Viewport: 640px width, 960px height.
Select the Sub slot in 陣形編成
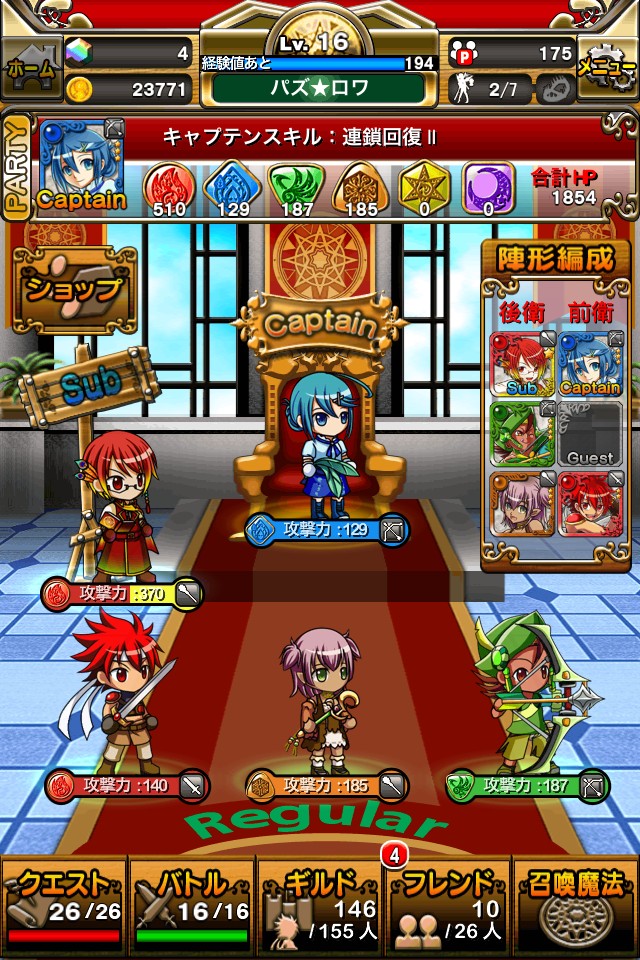[522, 364]
